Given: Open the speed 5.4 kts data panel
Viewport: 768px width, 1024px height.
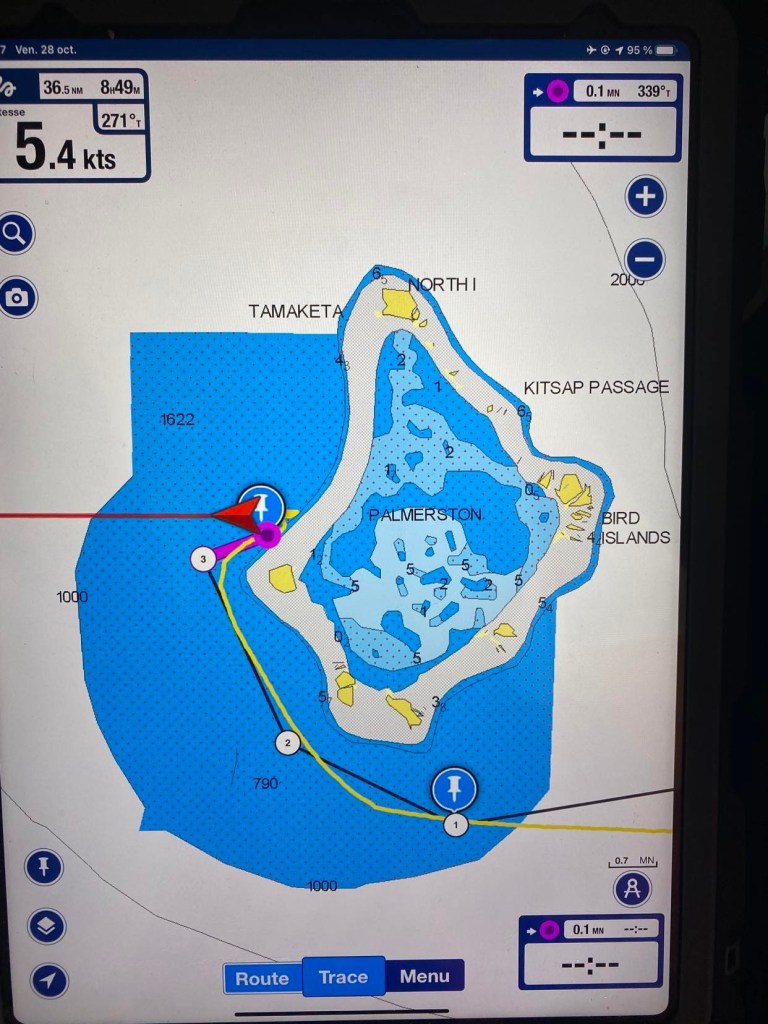Looking at the screenshot, I should click(72, 125).
